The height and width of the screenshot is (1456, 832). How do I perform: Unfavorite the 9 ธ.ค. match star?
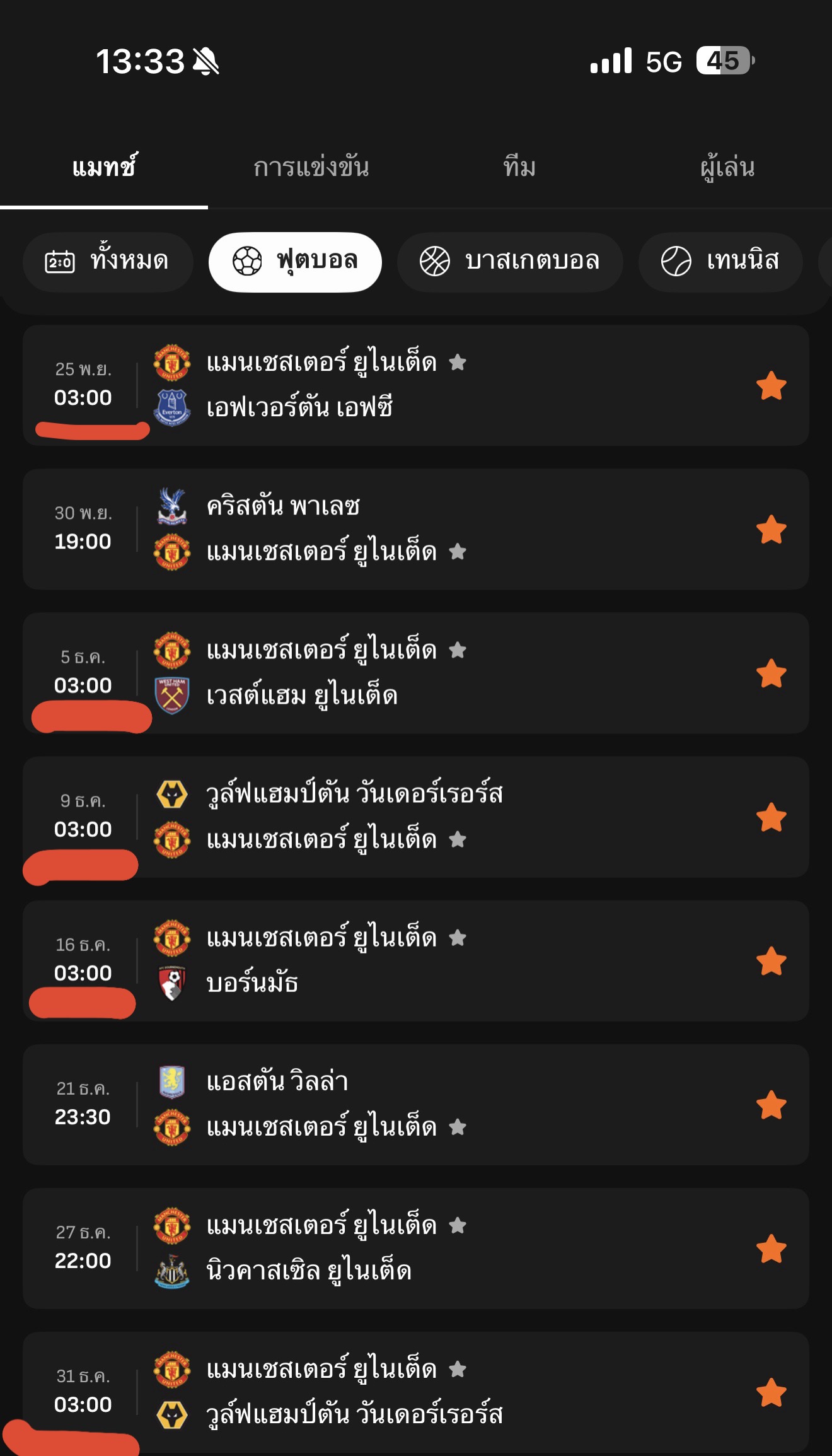coord(771,818)
